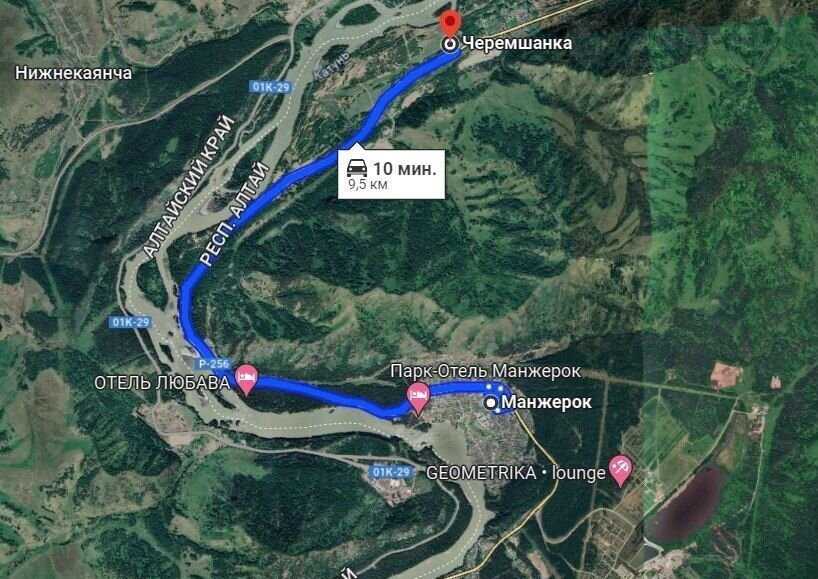
Task: Open the GEOMETRIKA lounge place marker
Action: coord(620,468)
